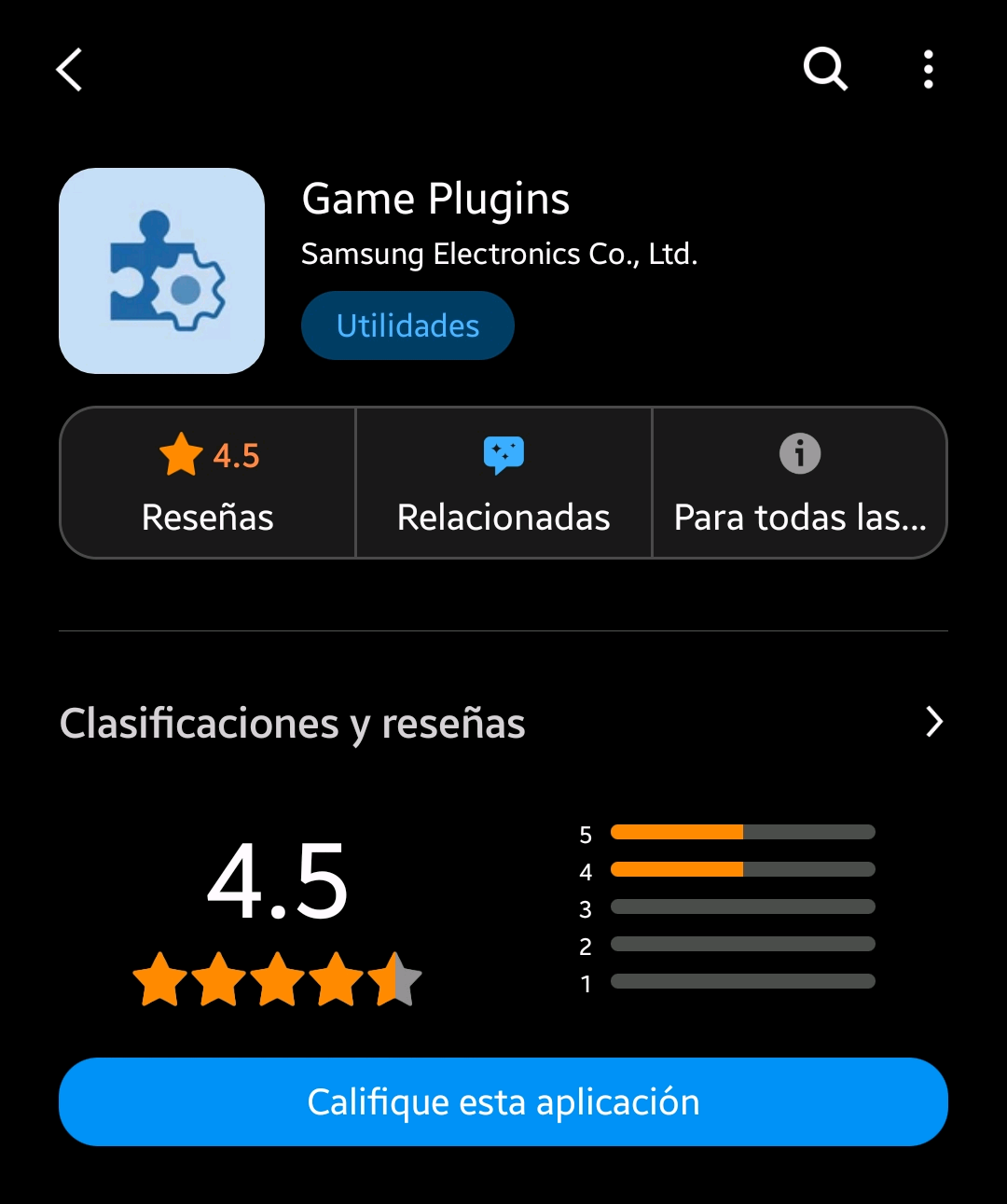
Task: Tap Califique esta aplicación button
Action: pyautogui.click(x=504, y=1101)
